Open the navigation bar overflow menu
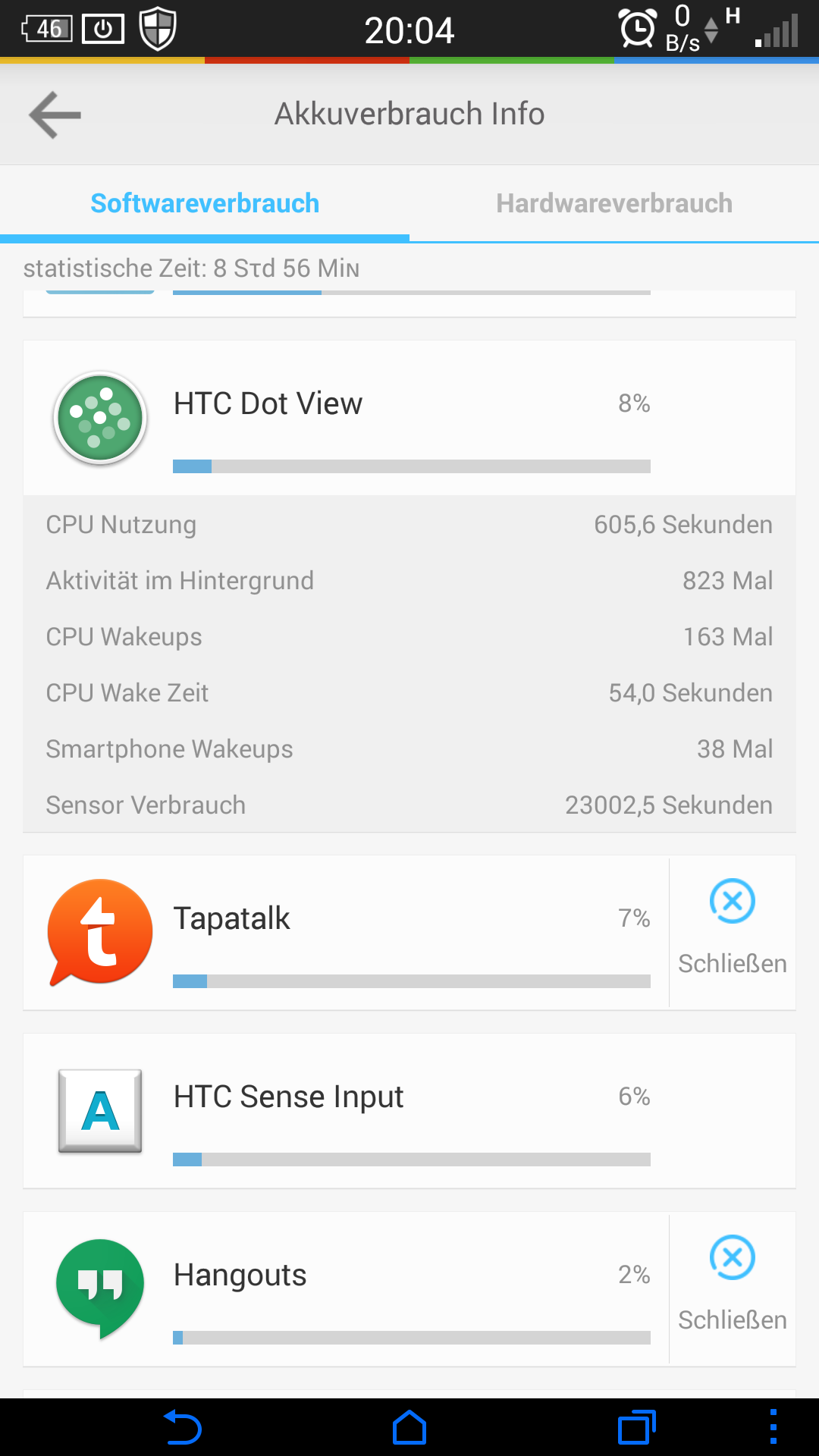The image size is (819, 1456). pos(773,1427)
